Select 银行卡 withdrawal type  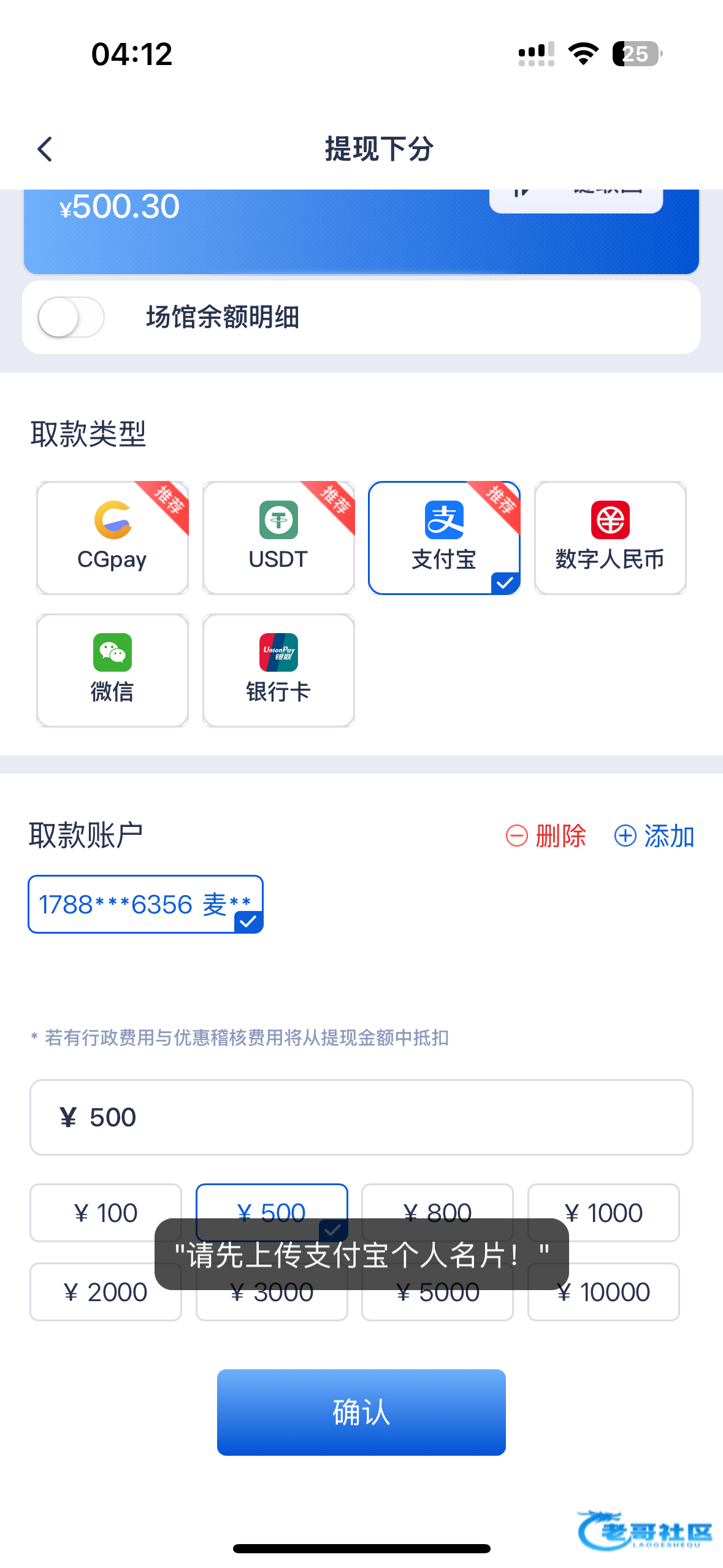point(278,671)
